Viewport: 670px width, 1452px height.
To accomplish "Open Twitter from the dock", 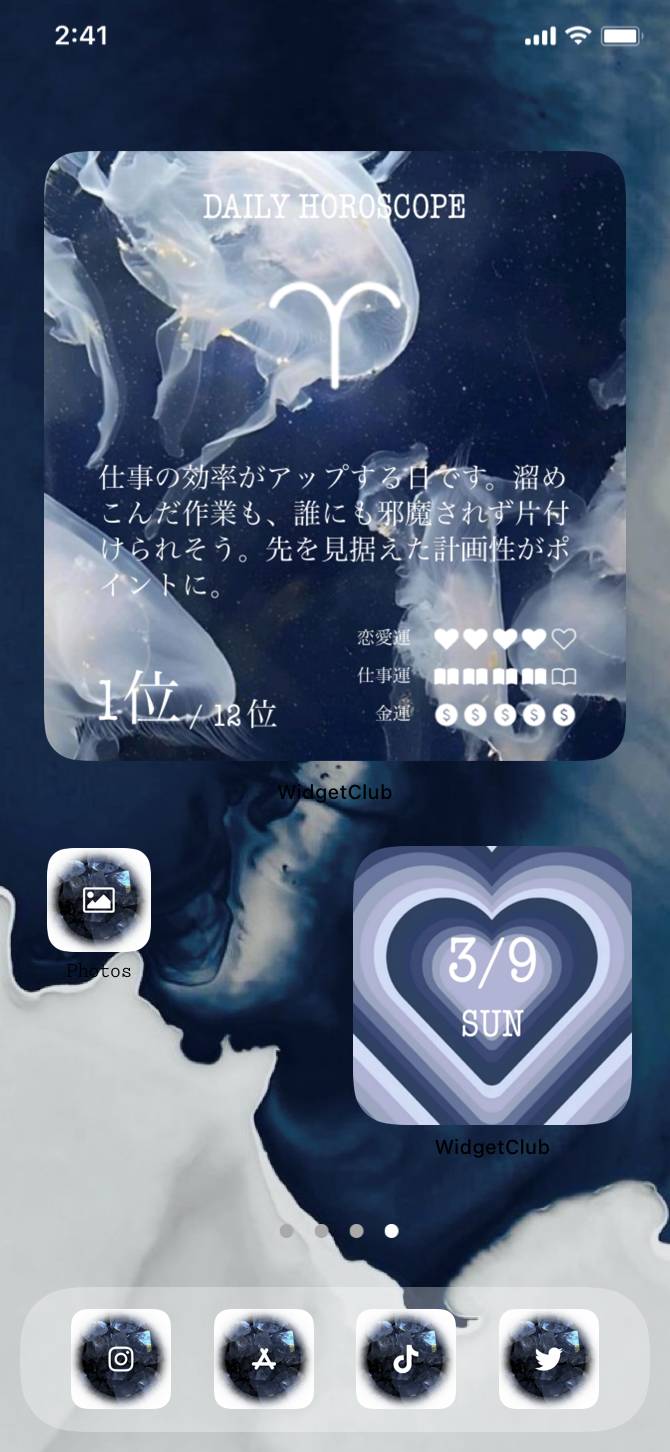I will (548, 1358).
